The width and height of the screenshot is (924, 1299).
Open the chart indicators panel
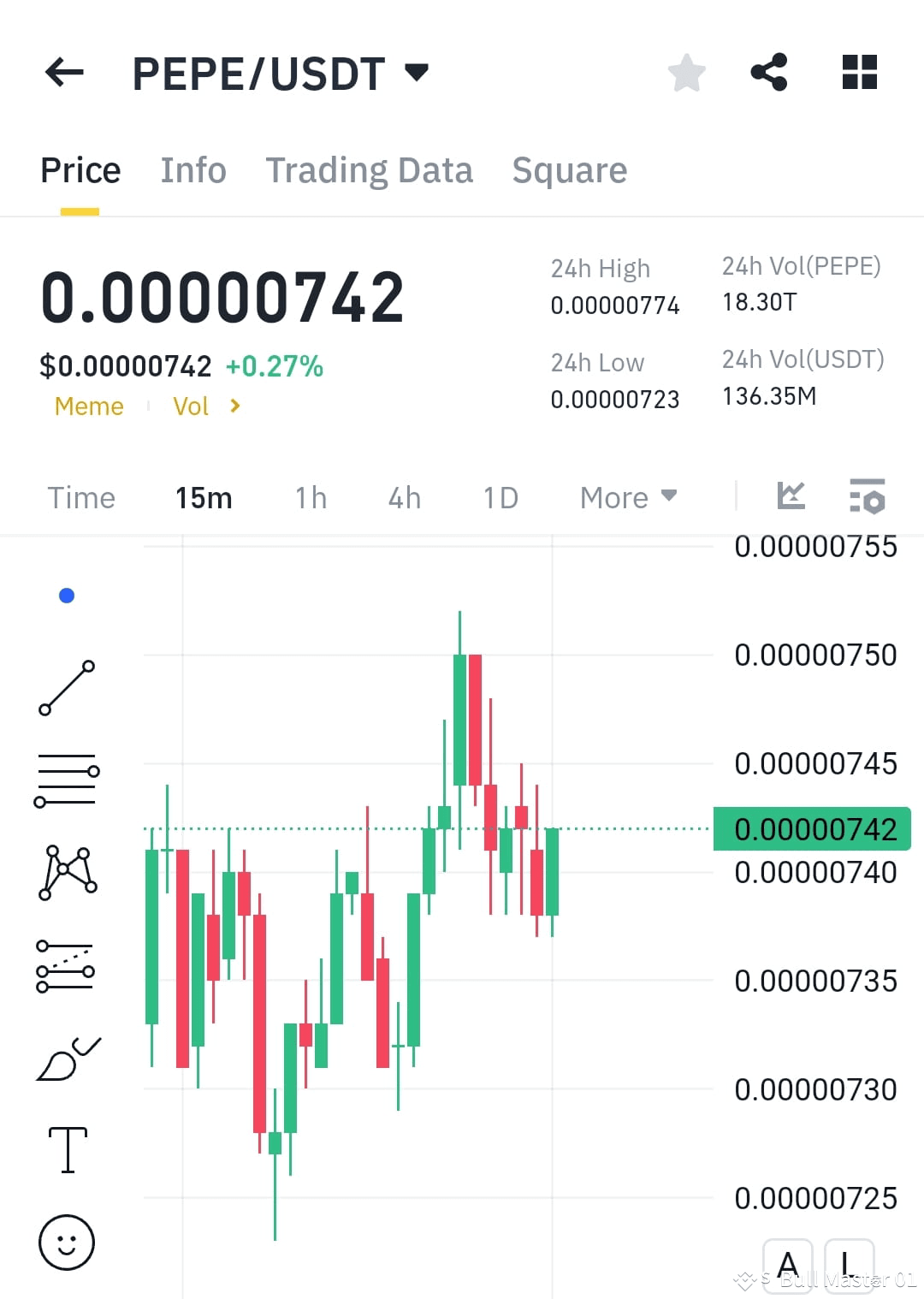pyautogui.click(x=791, y=496)
